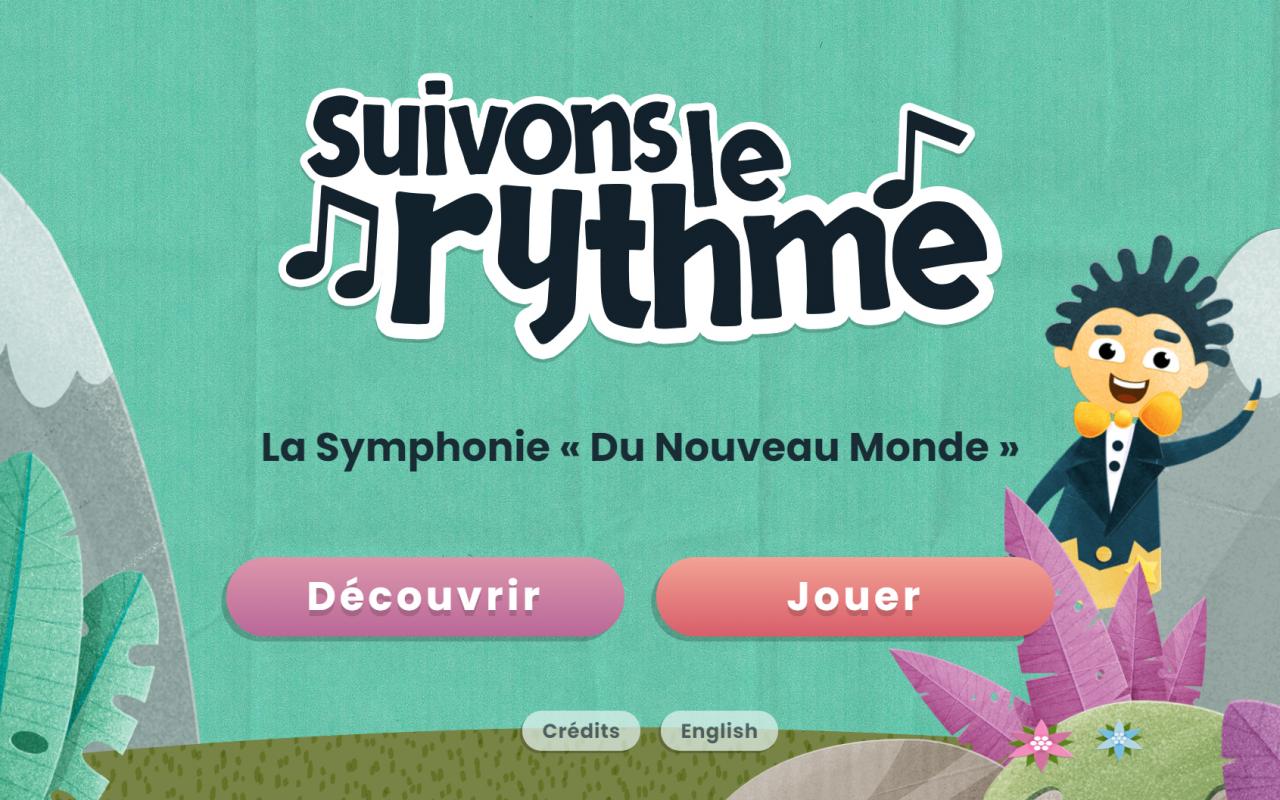
Task: Tap the Découvrir button
Action: pyautogui.click(x=424, y=596)
